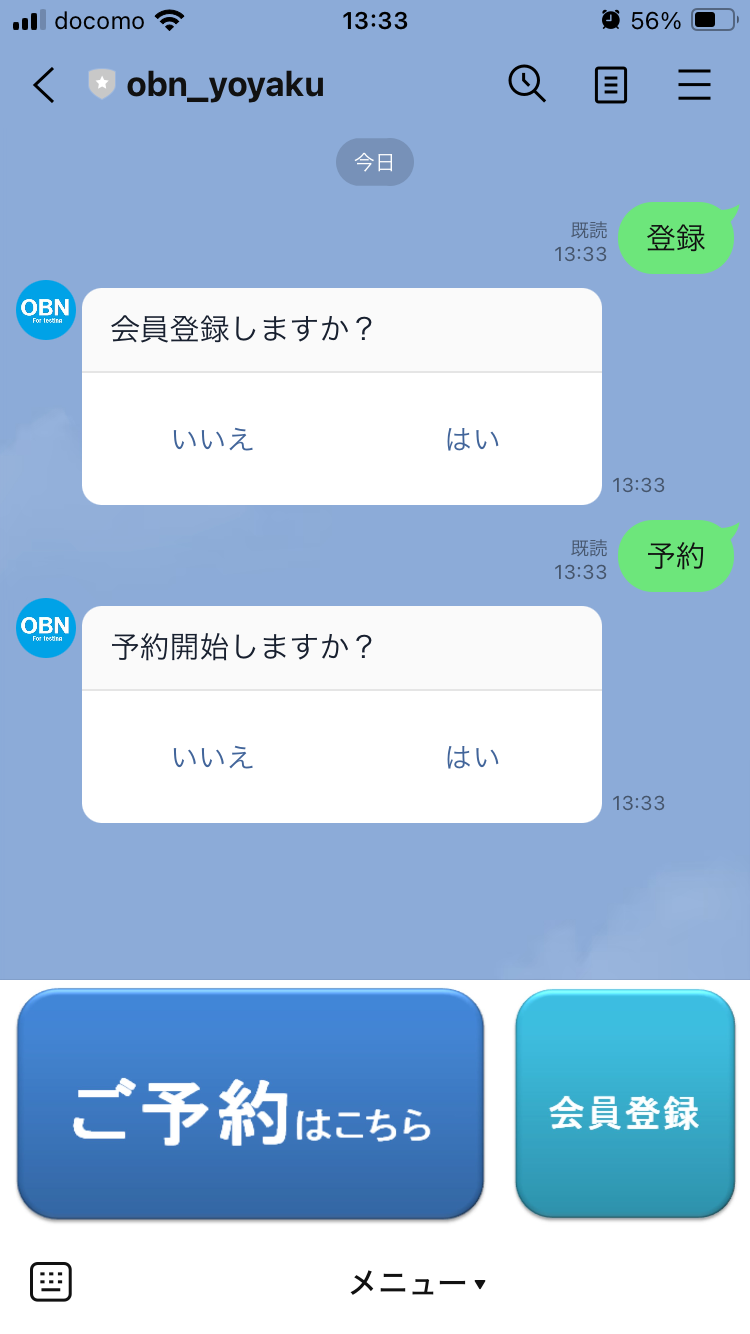Switch to keyboard input icon

51,1280
